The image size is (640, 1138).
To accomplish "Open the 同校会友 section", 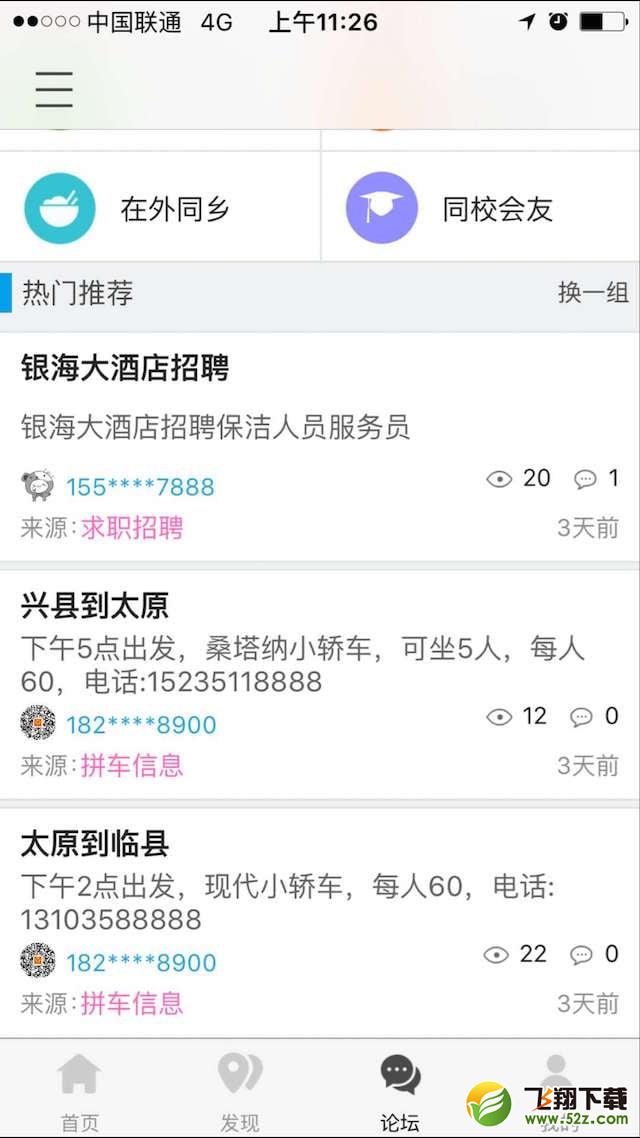I will [x=480, y=207].
